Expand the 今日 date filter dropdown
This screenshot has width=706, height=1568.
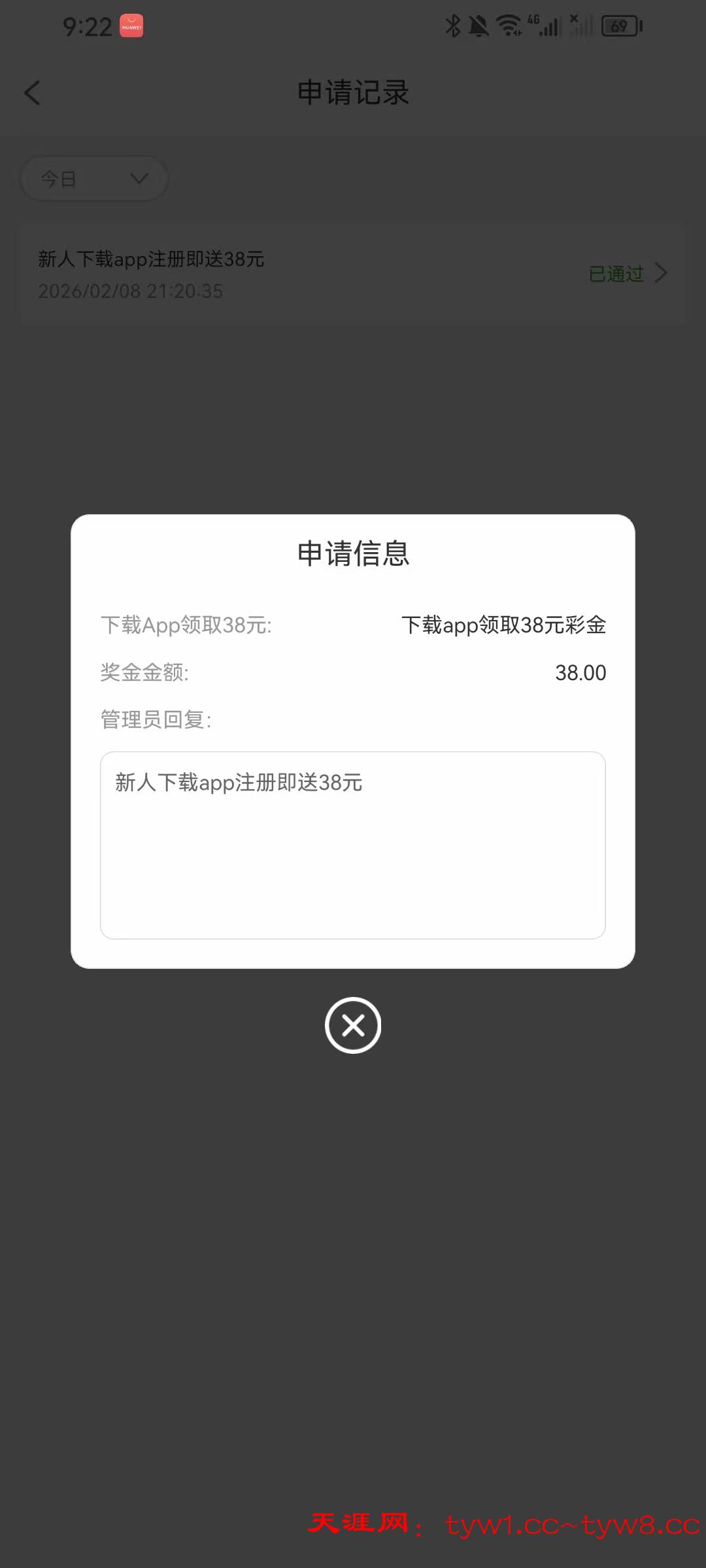click(94, 178)
